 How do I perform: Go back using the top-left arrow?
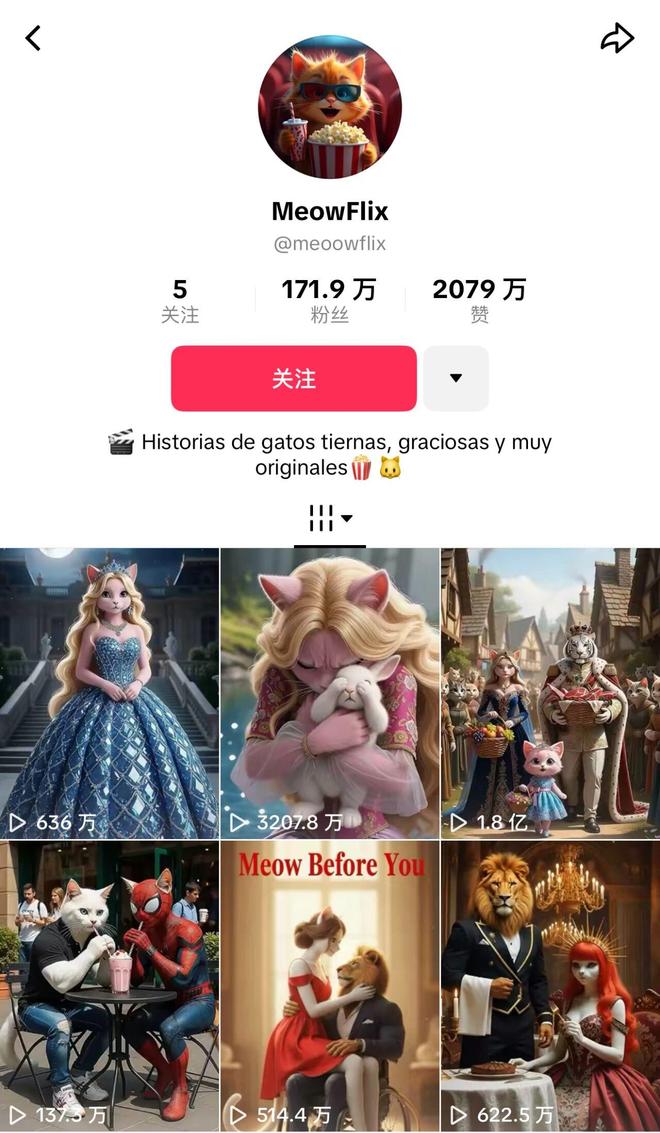33,39
